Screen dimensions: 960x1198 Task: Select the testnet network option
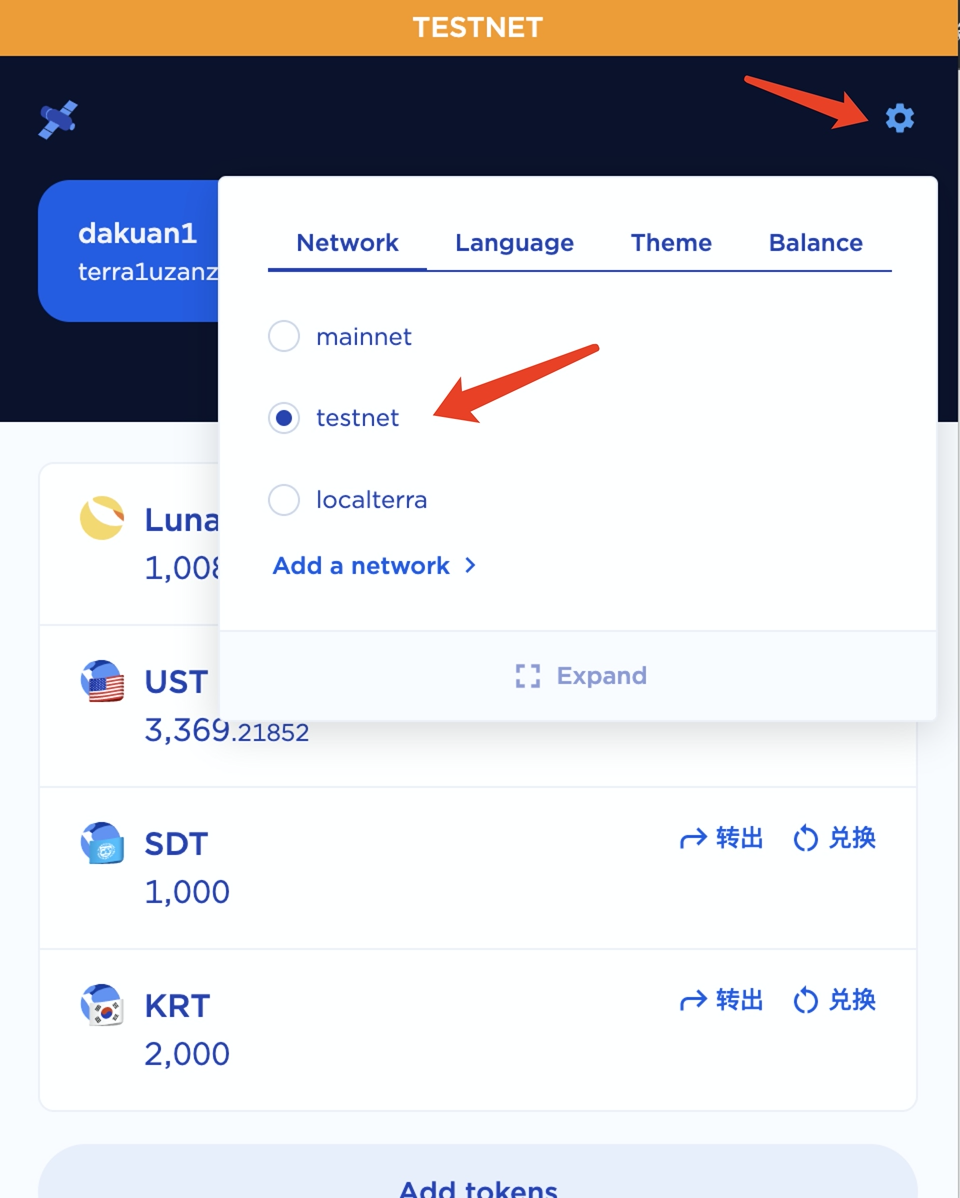click(x=285, y=418)
